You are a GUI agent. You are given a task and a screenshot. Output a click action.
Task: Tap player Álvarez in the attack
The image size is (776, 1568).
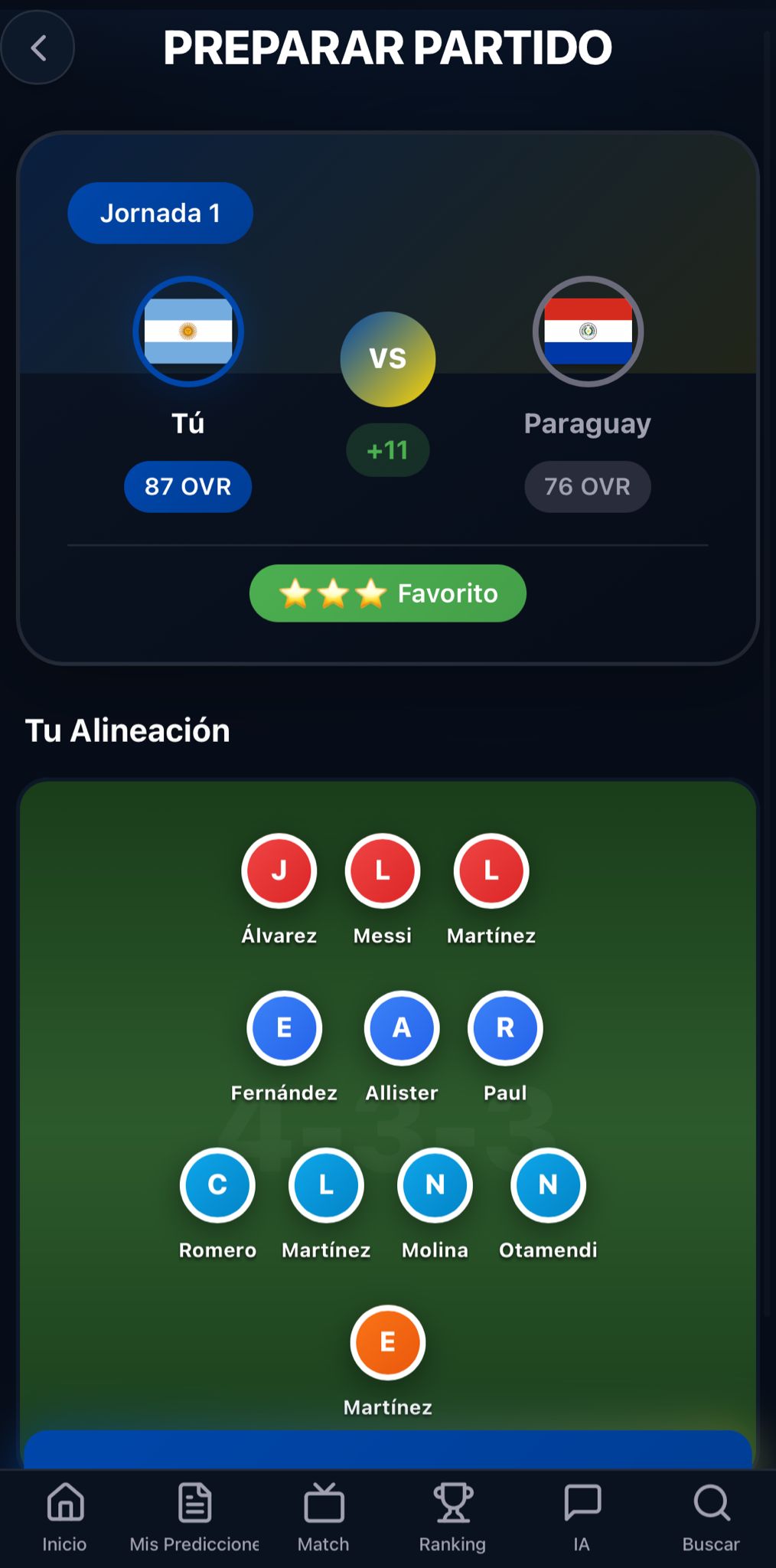(279, 871)
